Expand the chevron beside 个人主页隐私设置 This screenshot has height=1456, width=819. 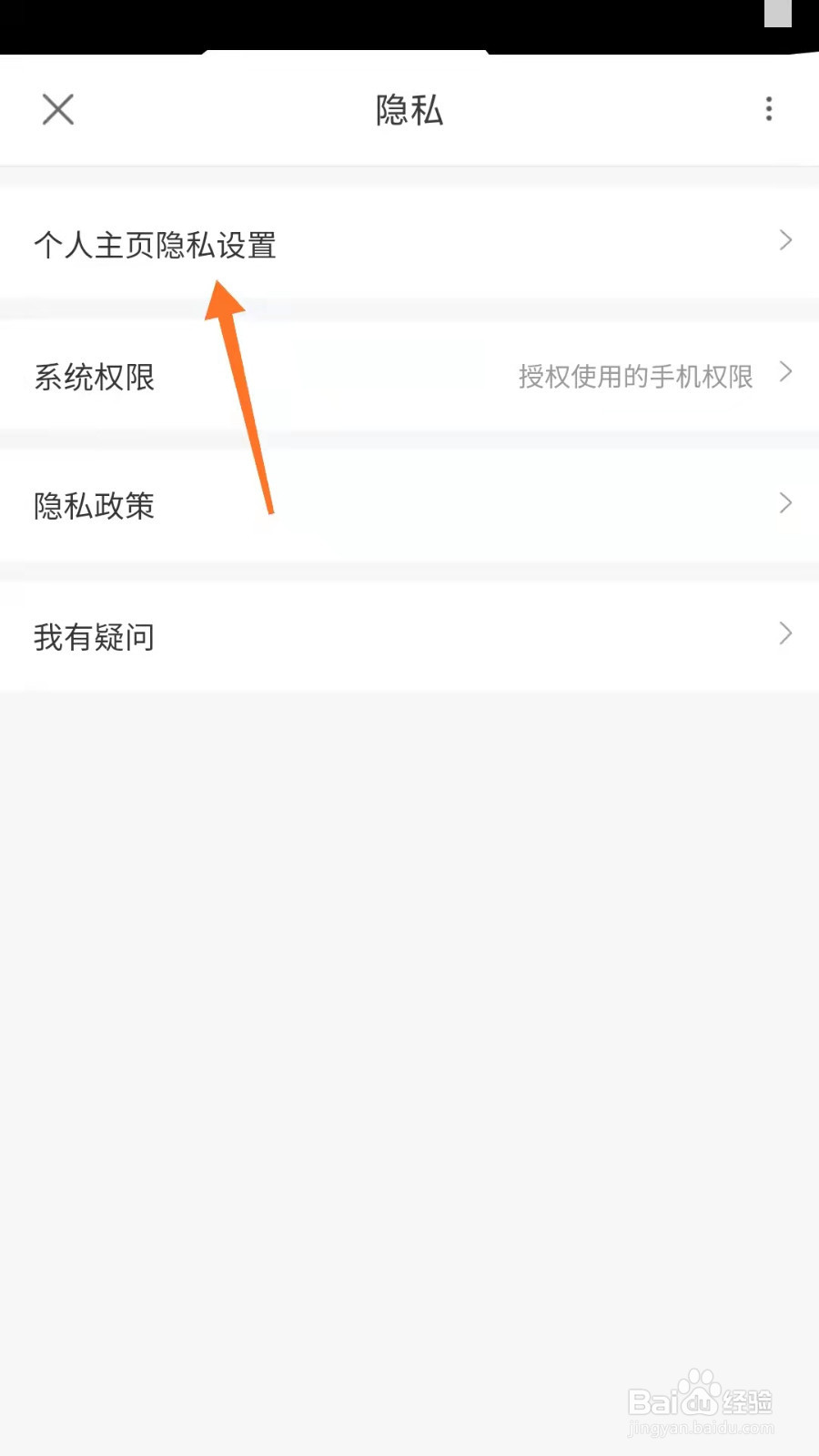coord(785,240)
